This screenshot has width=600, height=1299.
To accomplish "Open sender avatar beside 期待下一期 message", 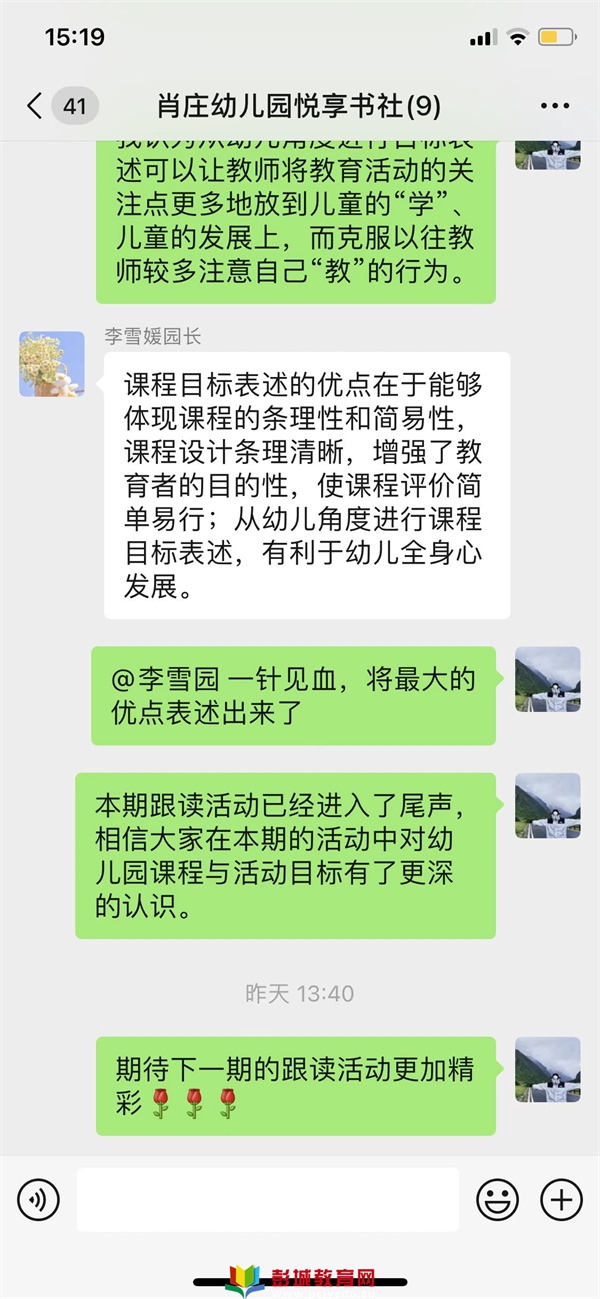I will 547,1069.
